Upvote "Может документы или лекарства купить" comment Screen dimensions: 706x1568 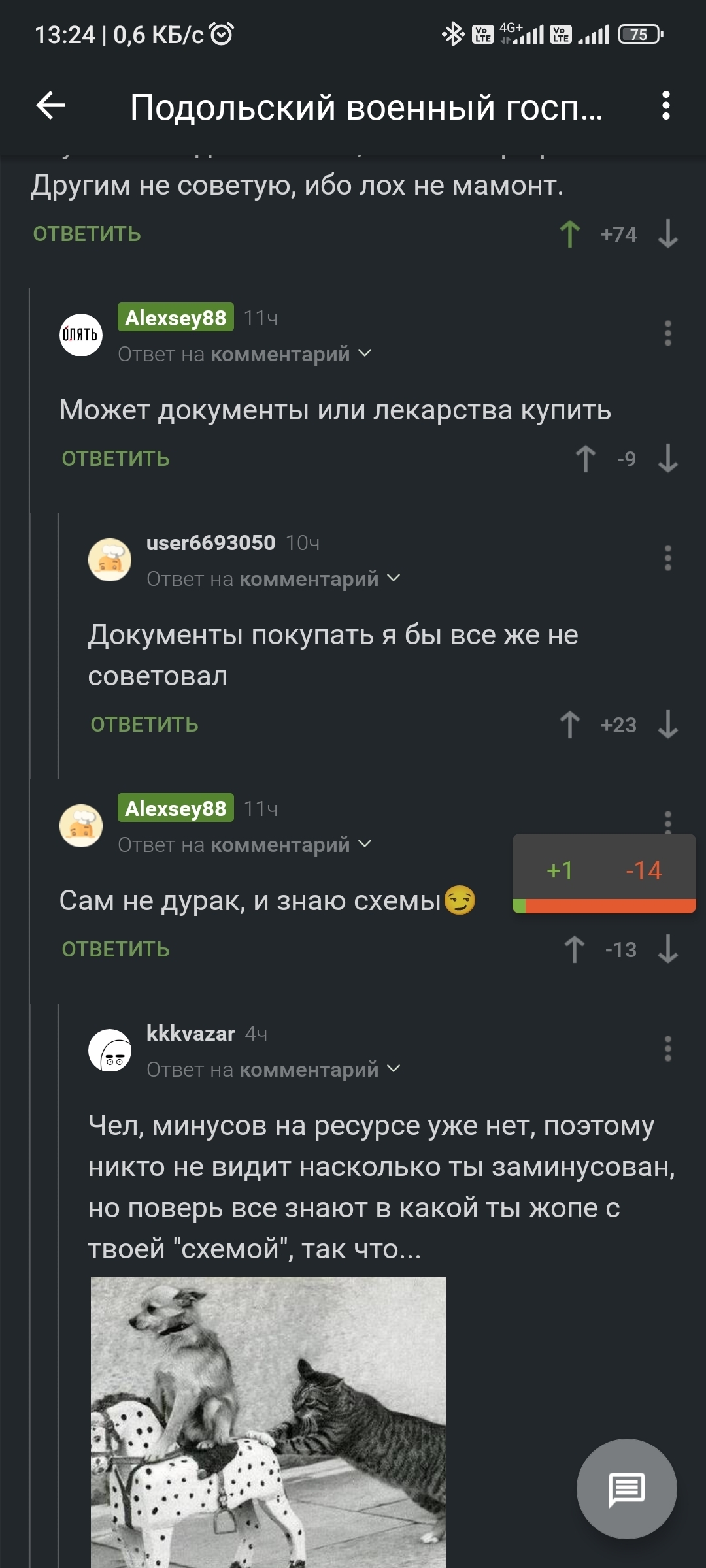[x=585, y=459]
